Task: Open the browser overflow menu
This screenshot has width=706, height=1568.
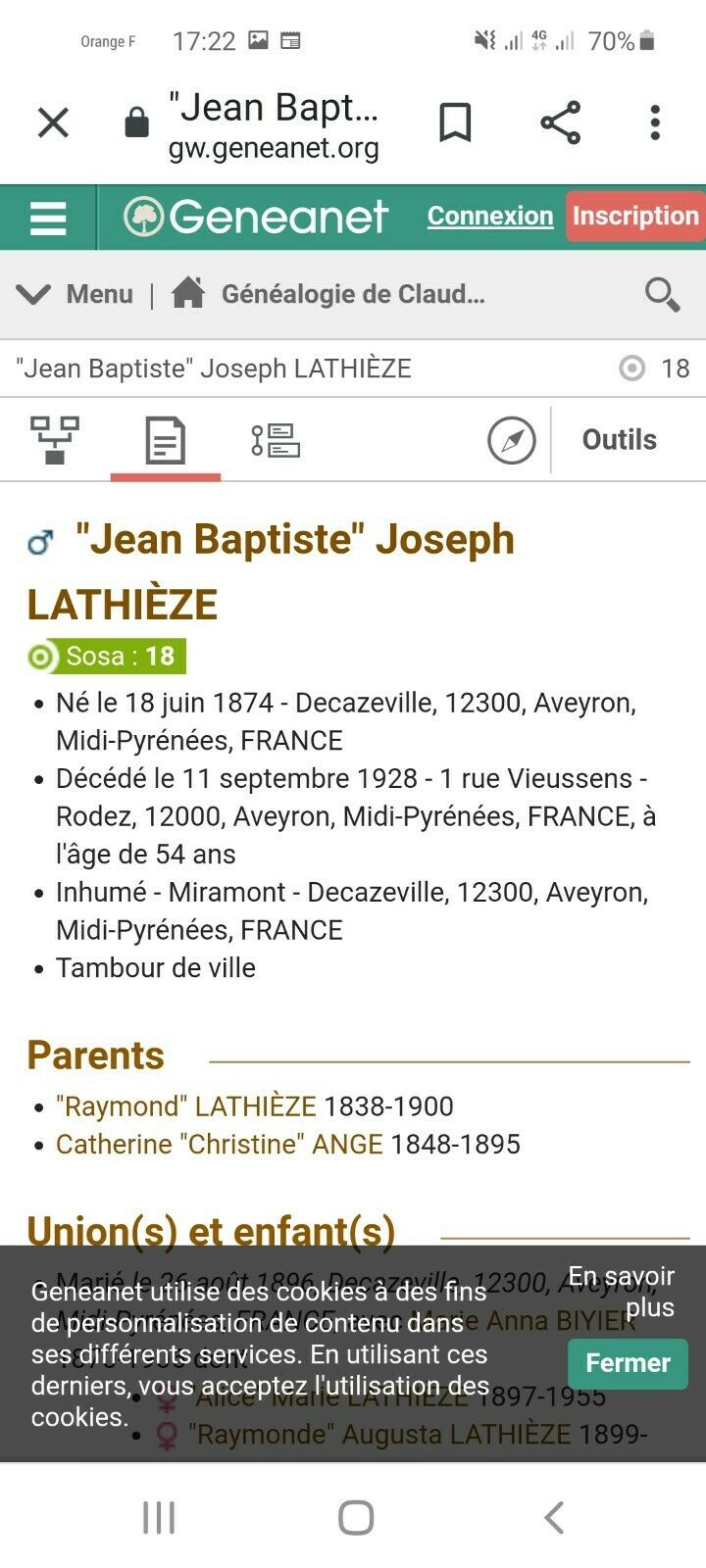Action: [x=655, y=123]
